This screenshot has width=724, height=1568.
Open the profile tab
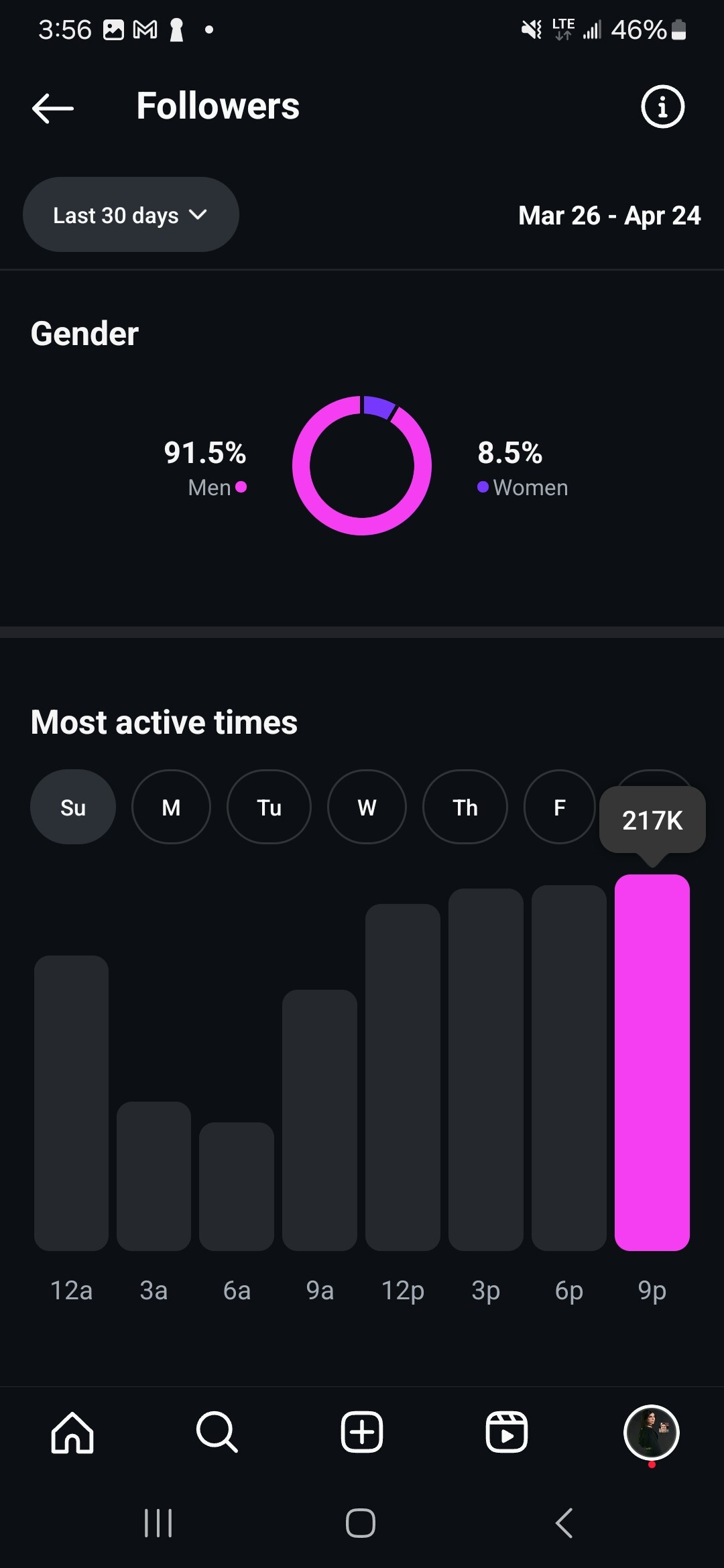point(651,1432)
